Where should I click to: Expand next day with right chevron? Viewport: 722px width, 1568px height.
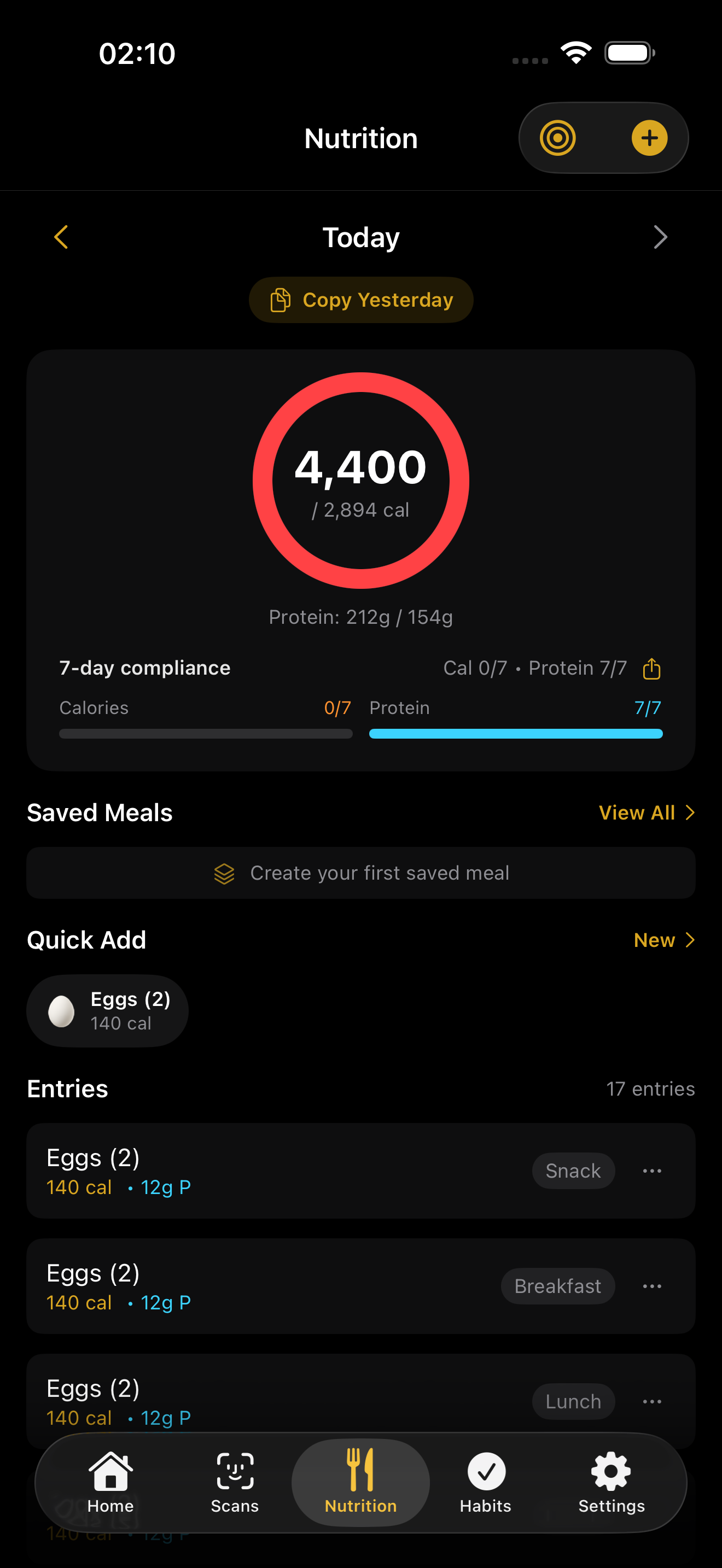(661, 237)
